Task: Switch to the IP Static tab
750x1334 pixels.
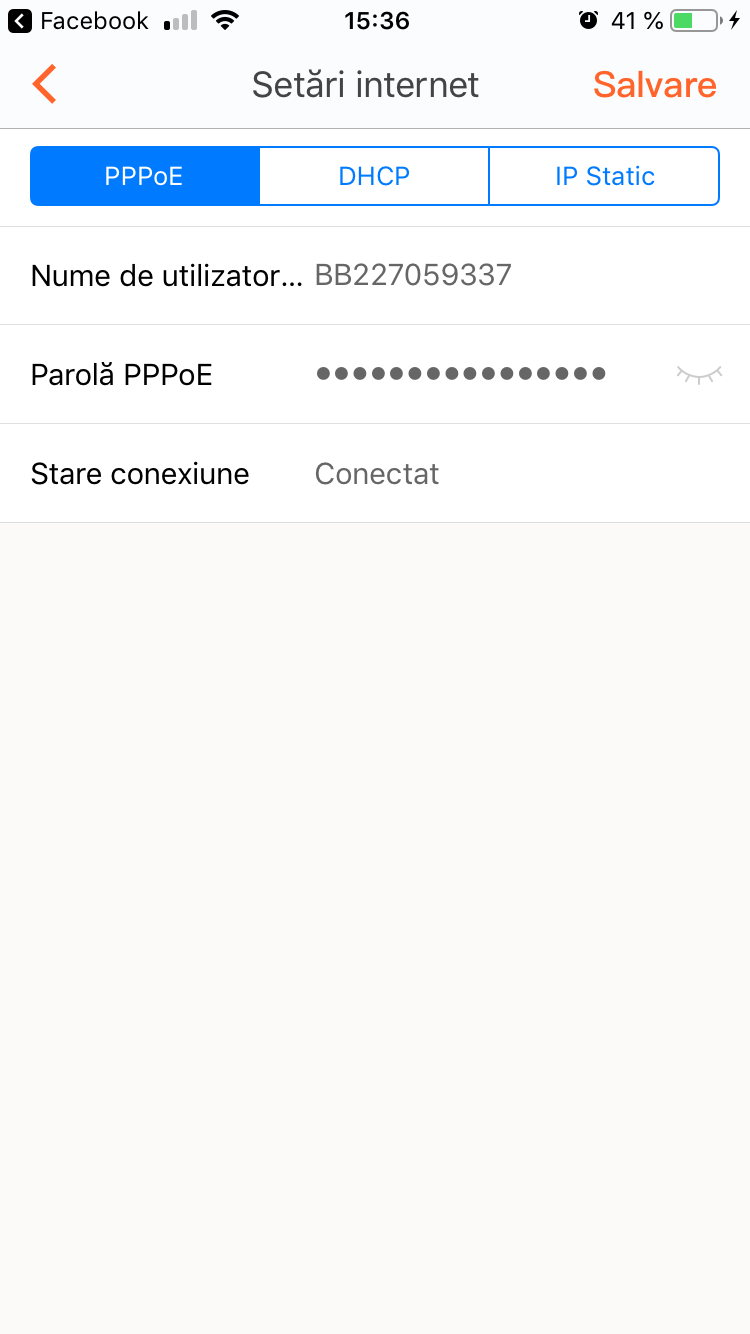Action: point(604,176)
